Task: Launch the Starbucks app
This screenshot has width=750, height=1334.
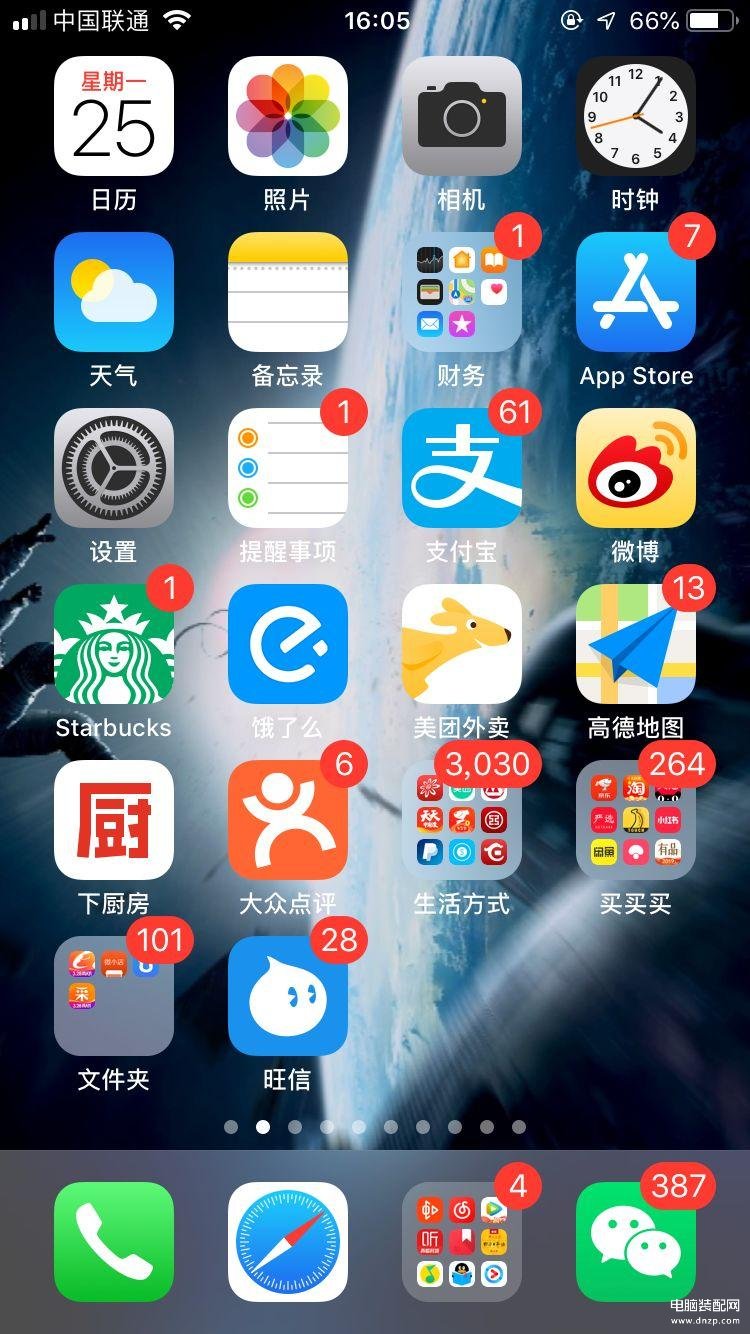Action: click(x=114, y=644)
